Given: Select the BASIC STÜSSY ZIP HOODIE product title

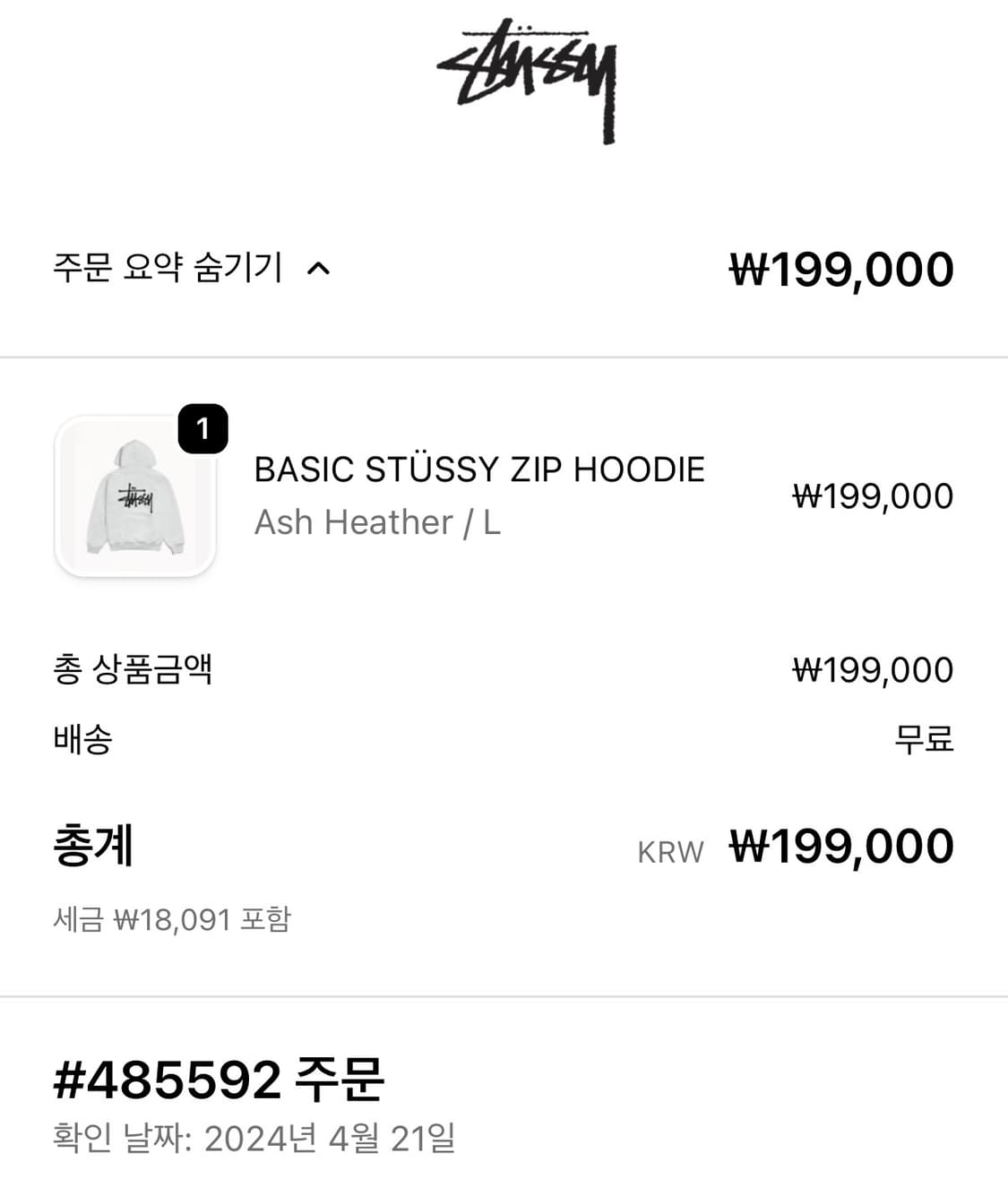Looking at the screenshot, I should [480, 469].
